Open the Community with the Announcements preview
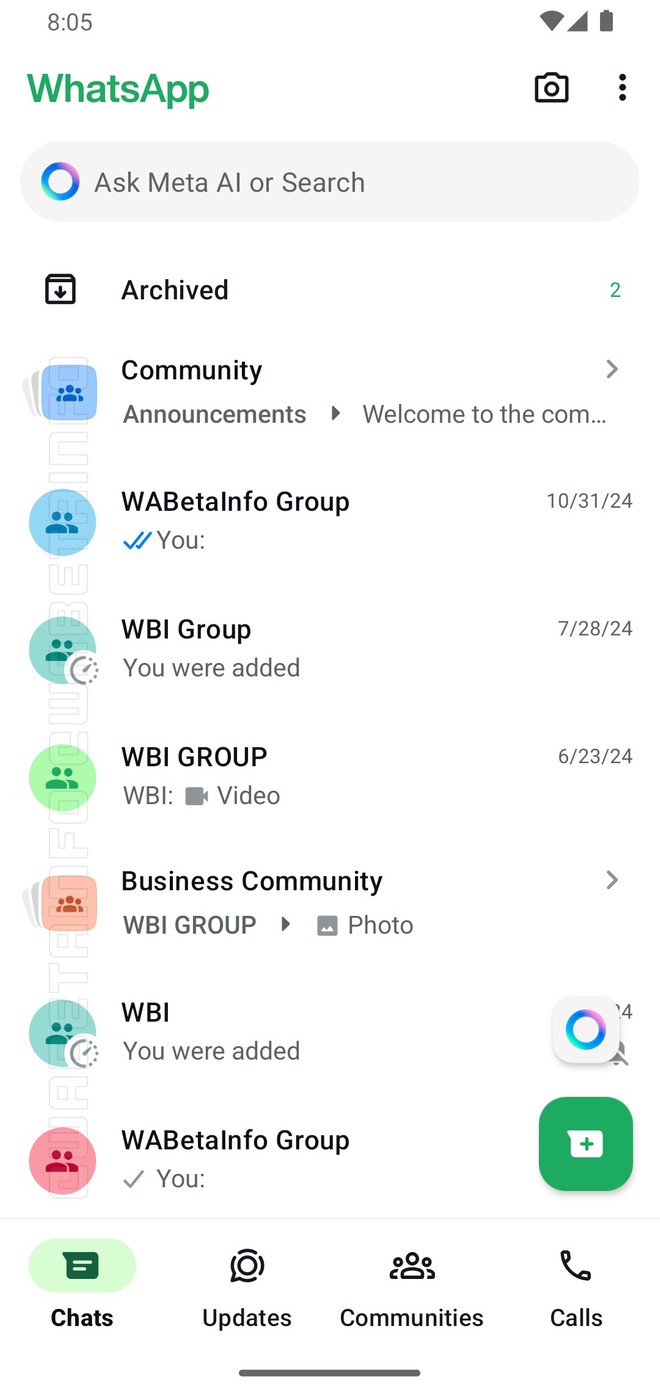The height and width of the screenshot is (1393, 660). coord(330,391)
